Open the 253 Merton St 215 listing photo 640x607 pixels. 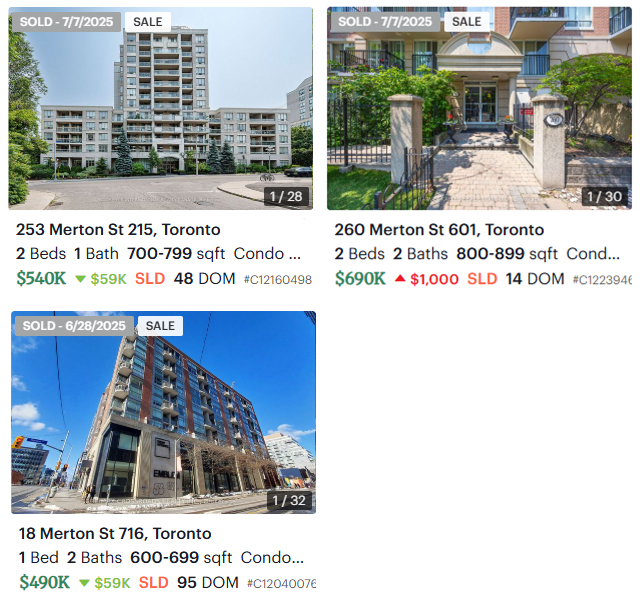pyautogui.click(x=160, y=108)
